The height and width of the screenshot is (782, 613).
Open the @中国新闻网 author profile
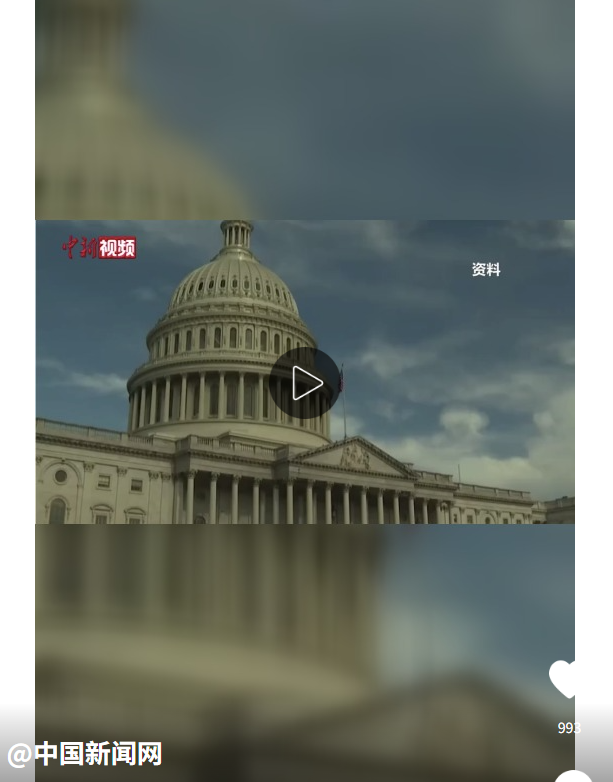pos(85,753)
